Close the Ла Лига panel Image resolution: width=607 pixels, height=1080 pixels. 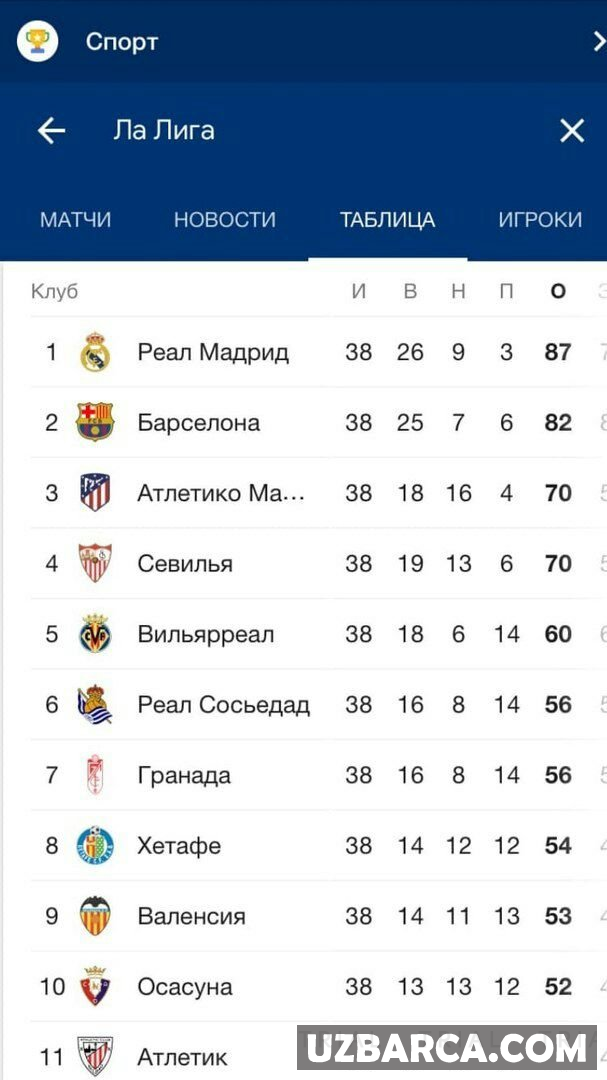click(572, 130)
